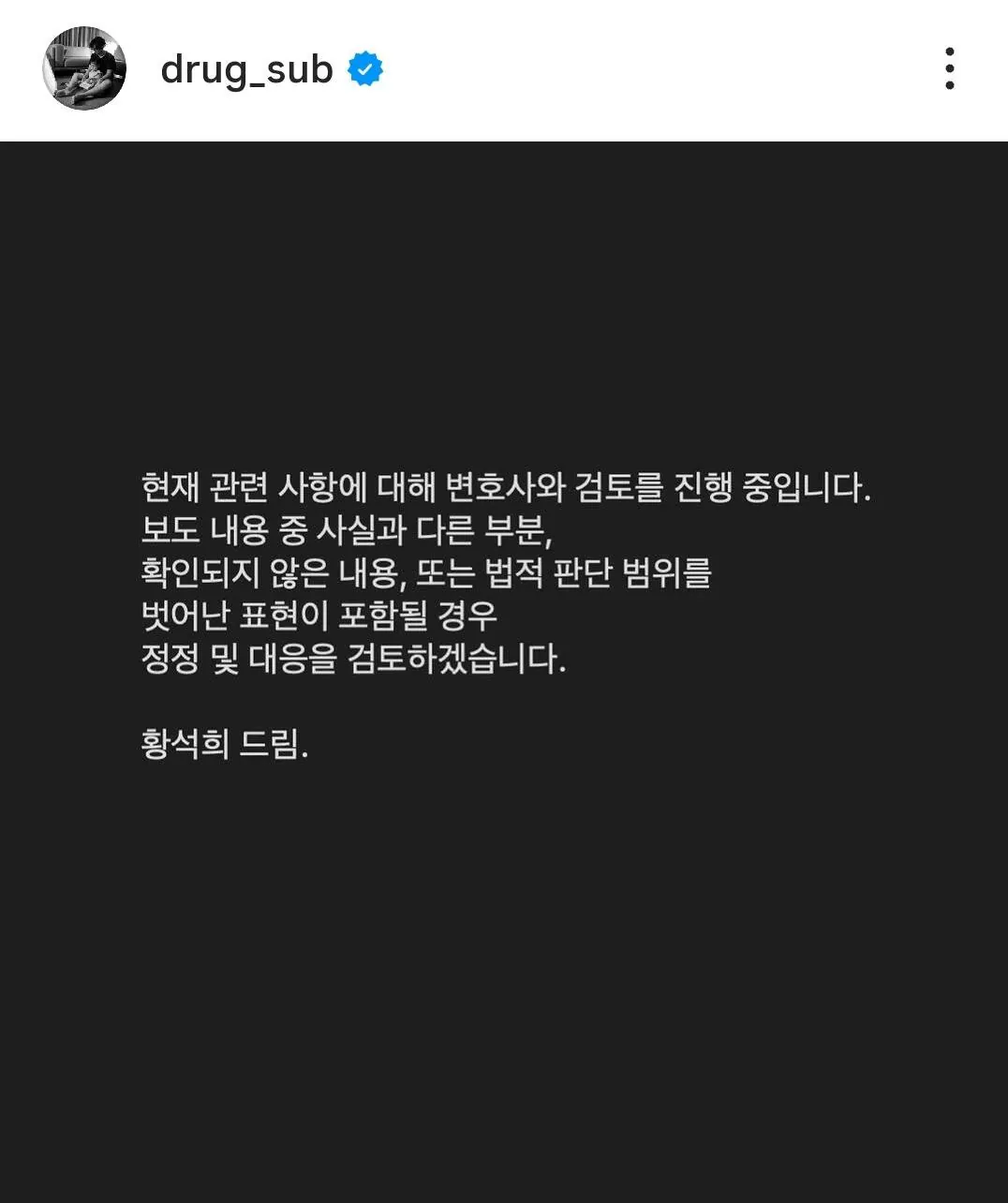Open drug_sub's profile picture
1008x1203 pixels.
coord(84,68)
